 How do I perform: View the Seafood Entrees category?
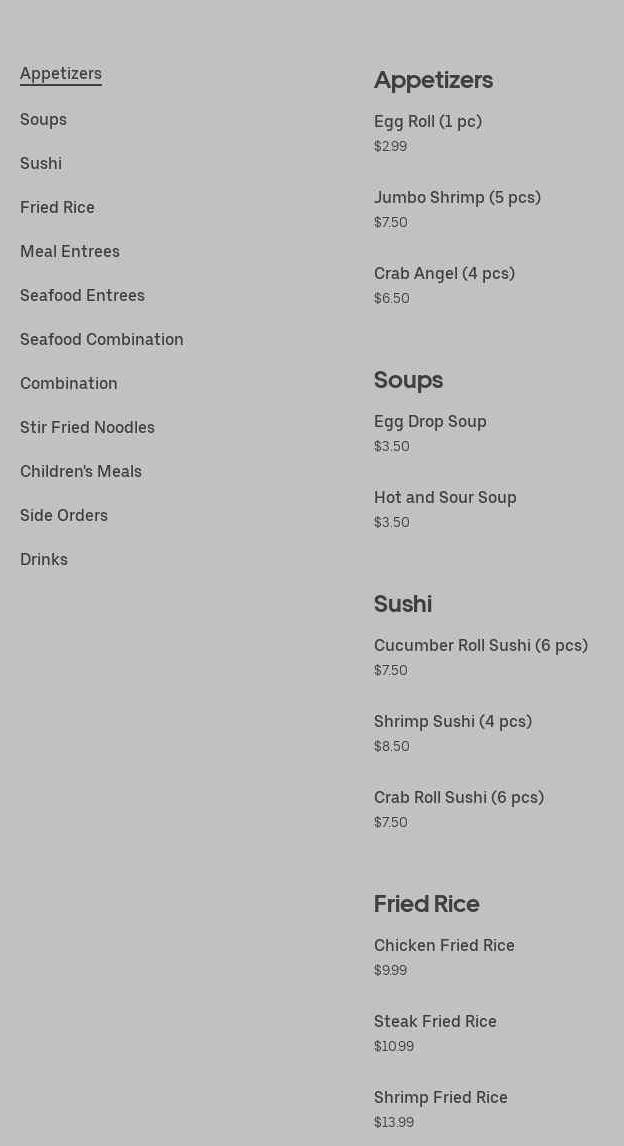(82, 295)
